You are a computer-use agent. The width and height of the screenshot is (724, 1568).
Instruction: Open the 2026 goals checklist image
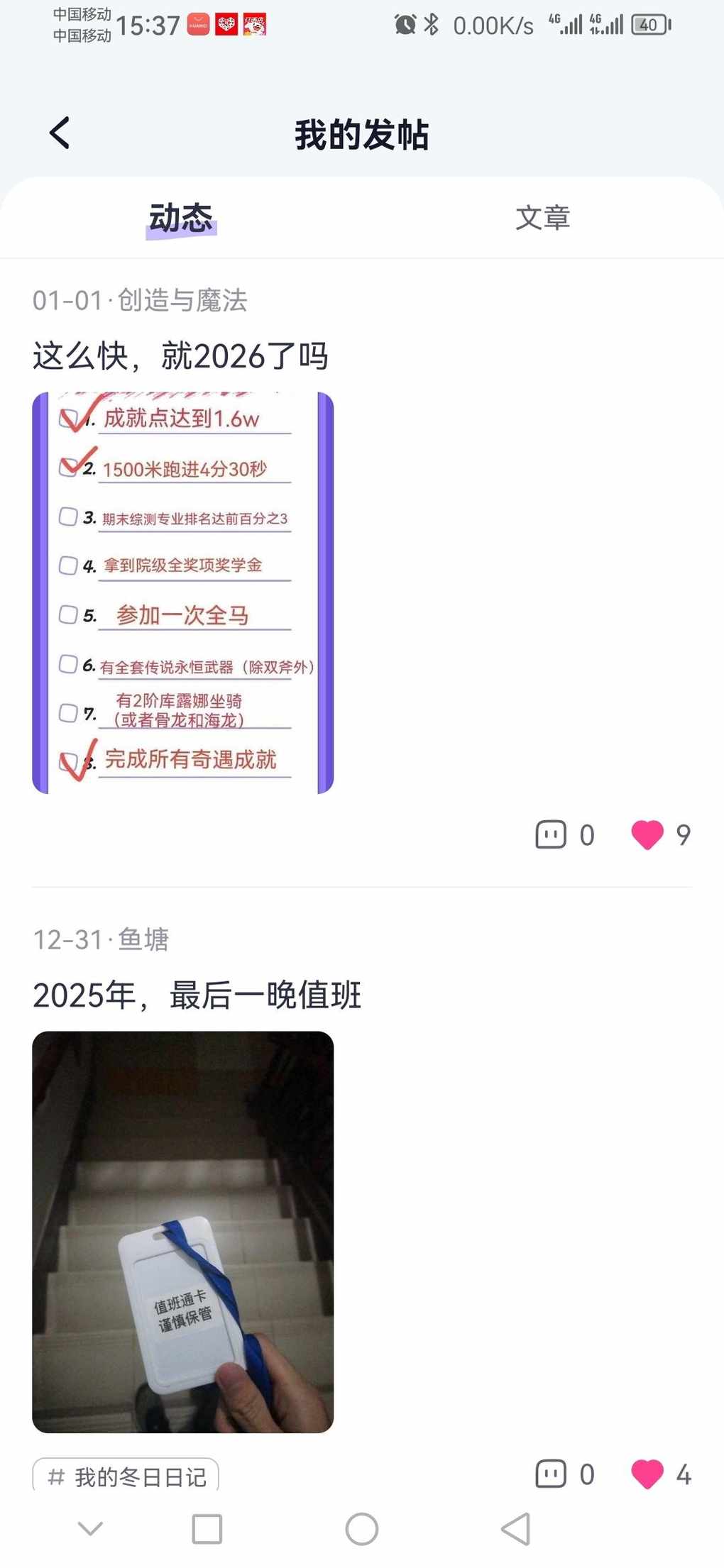click(x=182, y=592)
